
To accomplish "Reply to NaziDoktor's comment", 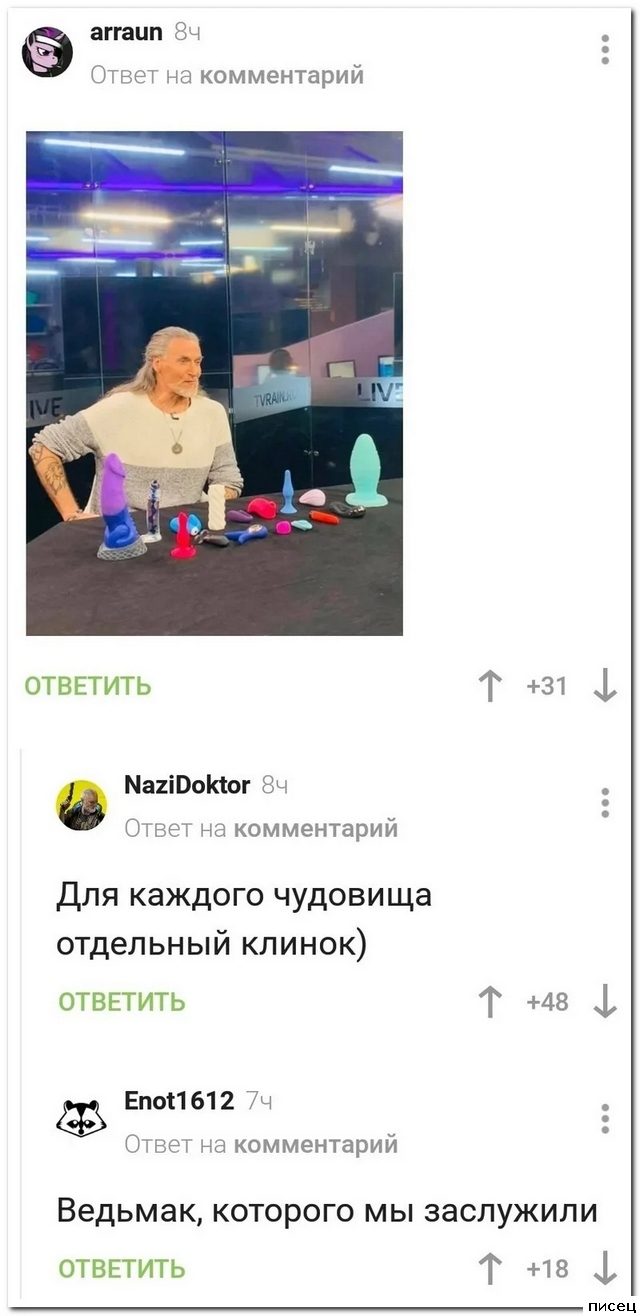I will 122,1002.
